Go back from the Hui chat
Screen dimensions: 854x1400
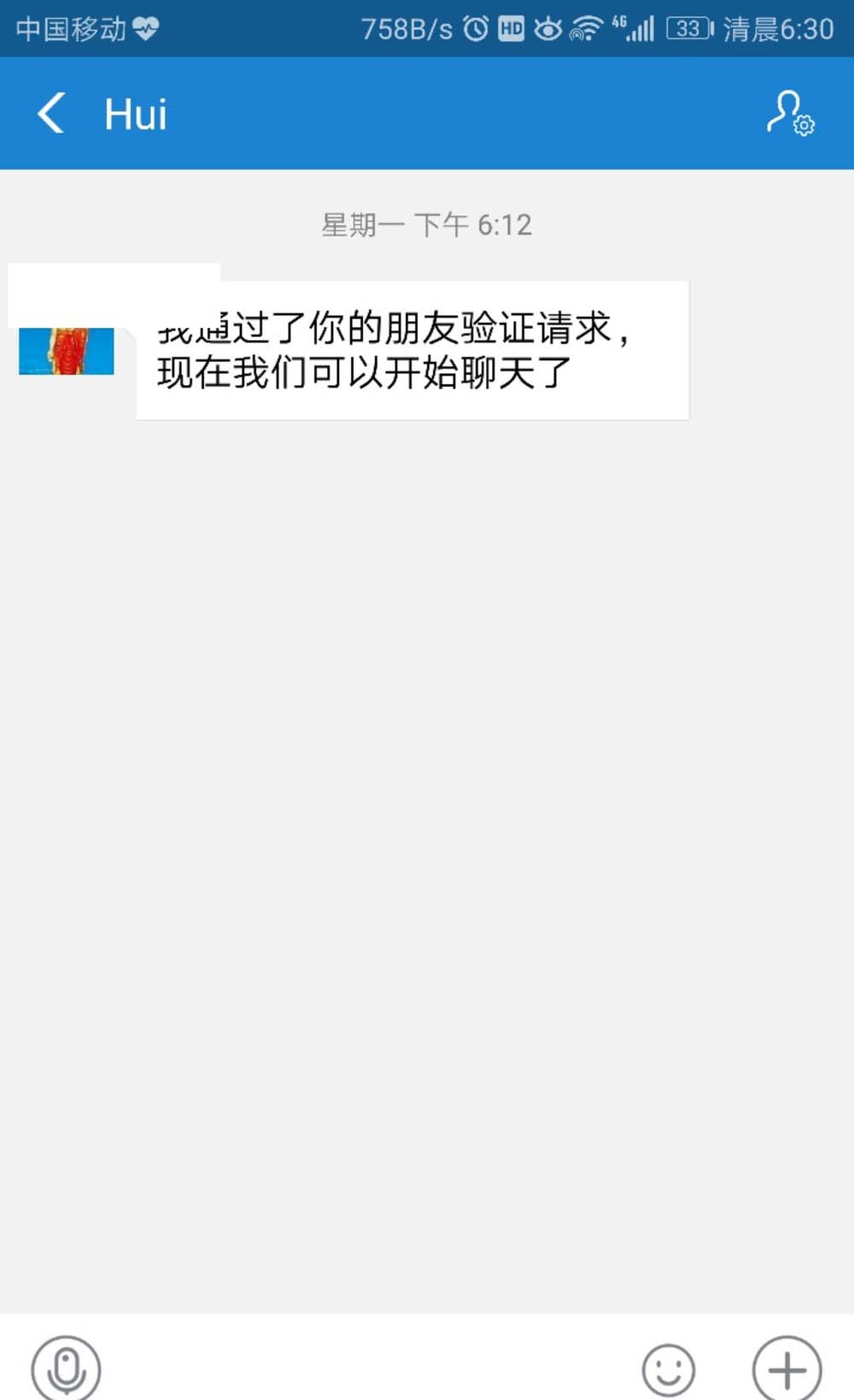tap(51, 114)
